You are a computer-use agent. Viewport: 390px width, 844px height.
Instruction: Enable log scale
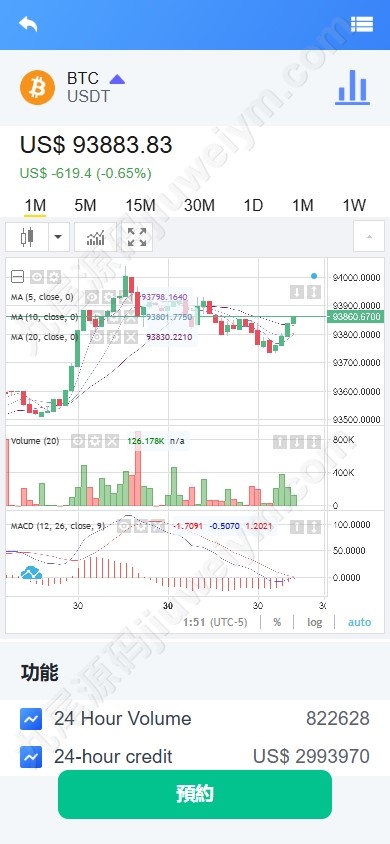315,622
